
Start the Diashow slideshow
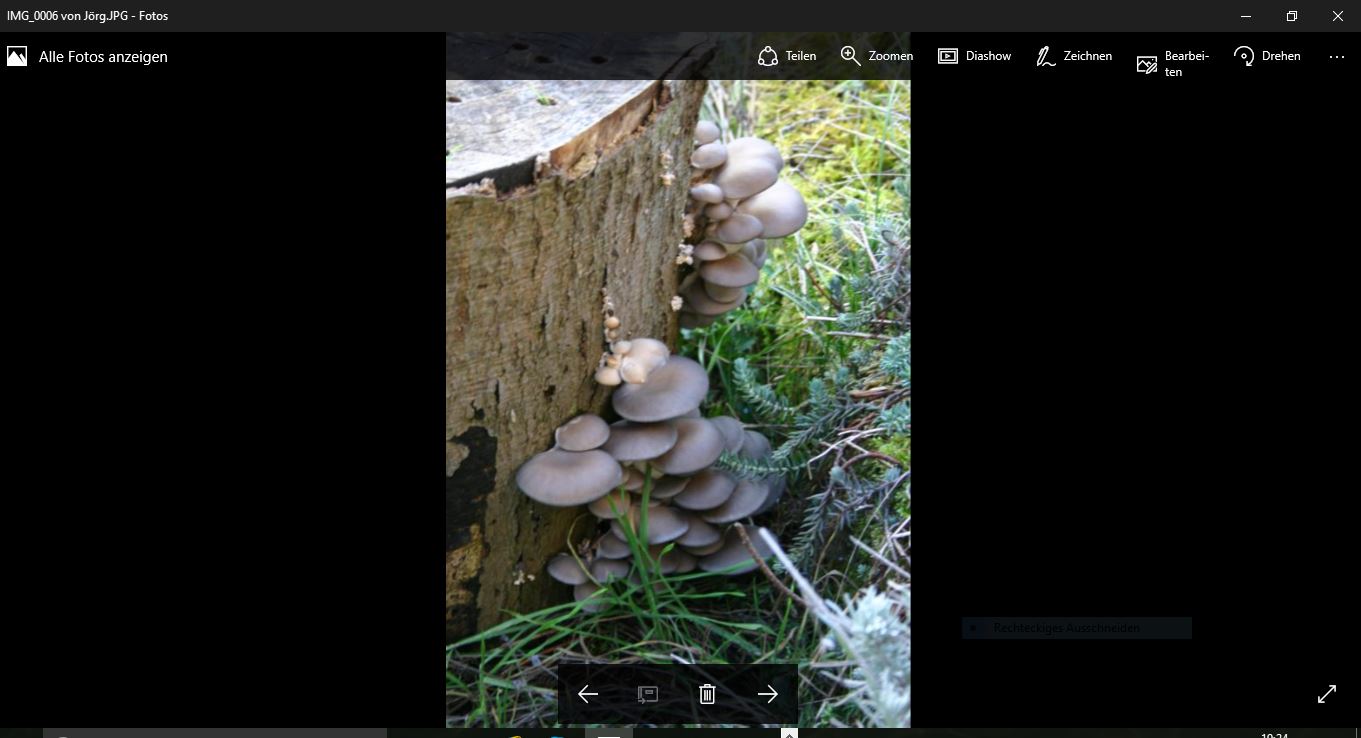(974, 56)
